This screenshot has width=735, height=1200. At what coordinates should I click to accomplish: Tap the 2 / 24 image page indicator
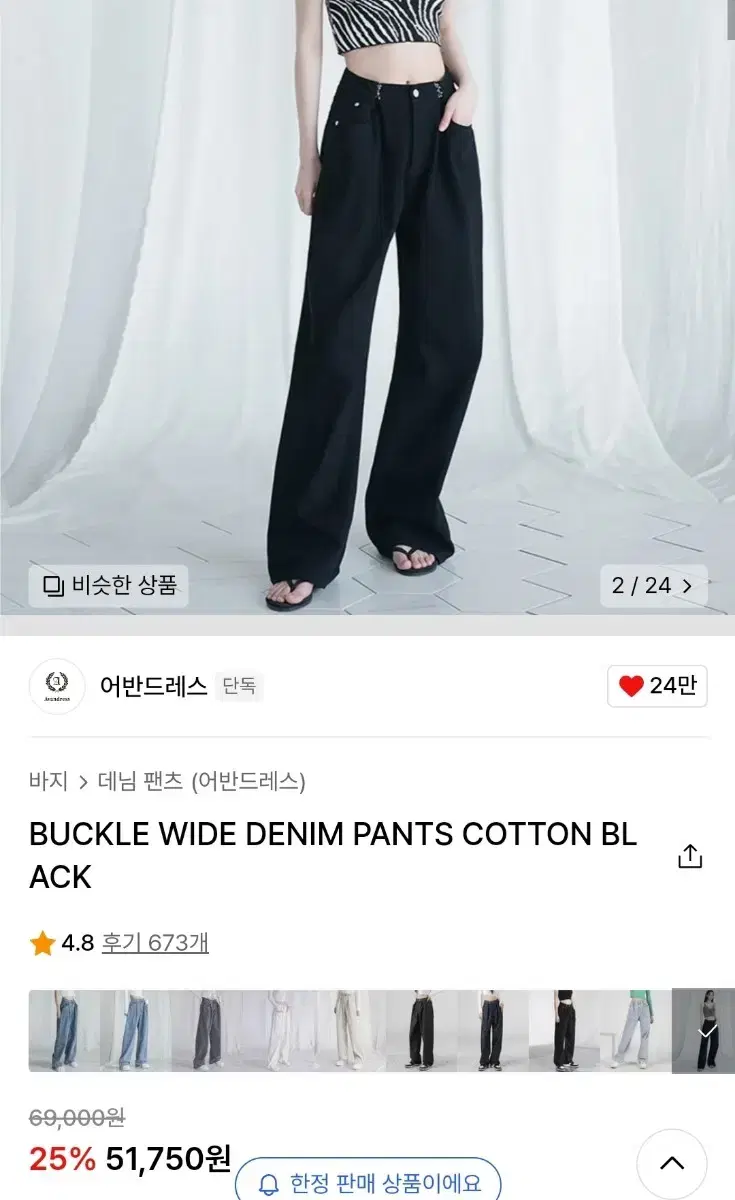653,585
